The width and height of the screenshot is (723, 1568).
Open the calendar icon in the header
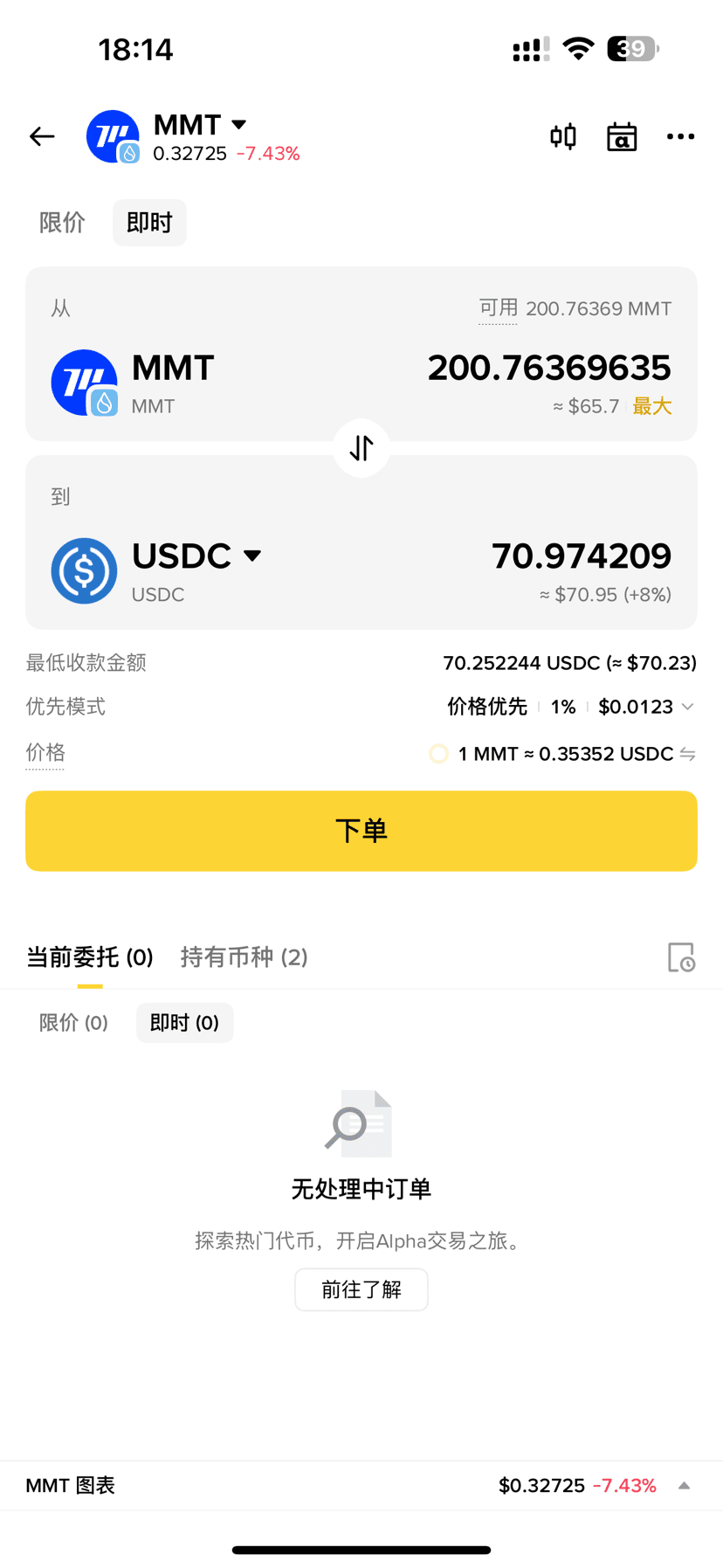622,137
